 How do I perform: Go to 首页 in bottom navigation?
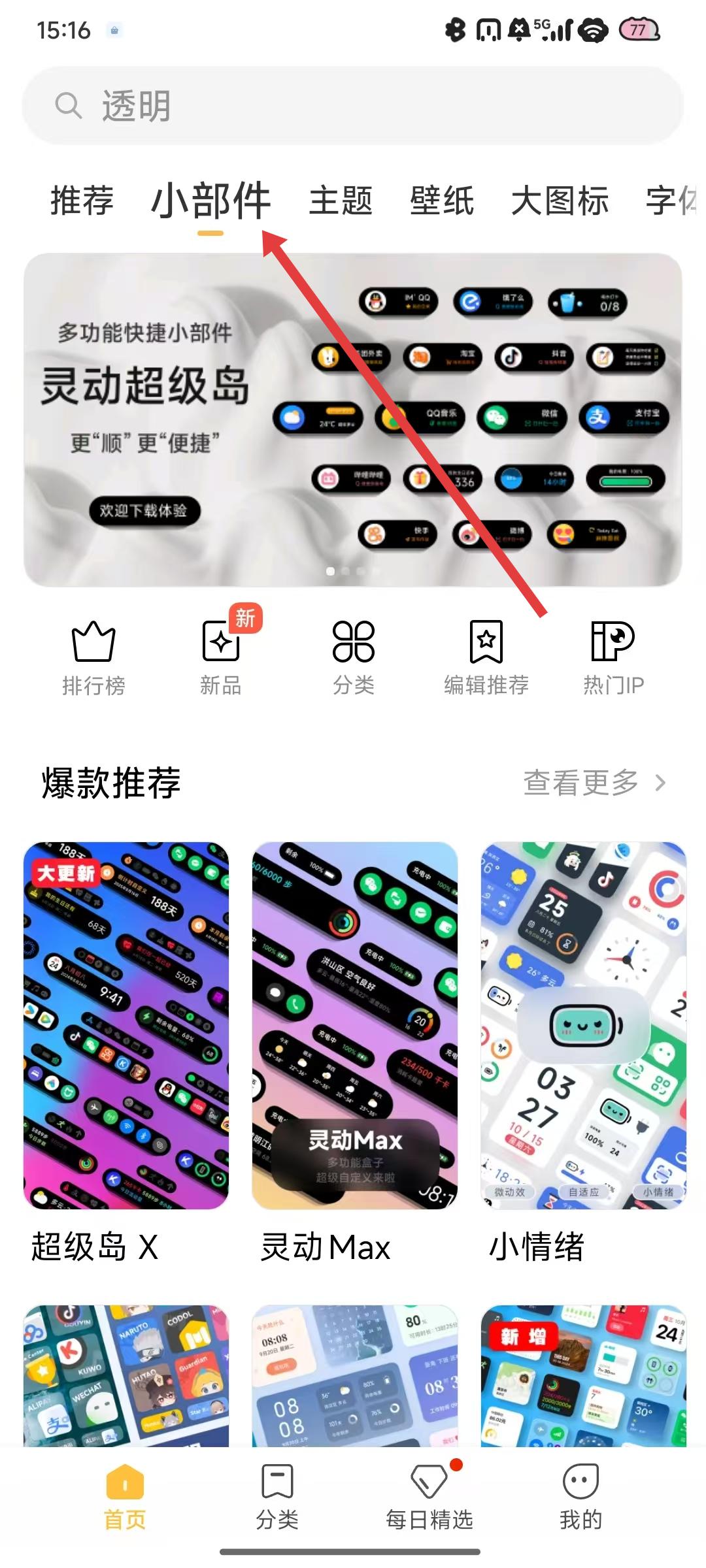(x=125, y=1497)
